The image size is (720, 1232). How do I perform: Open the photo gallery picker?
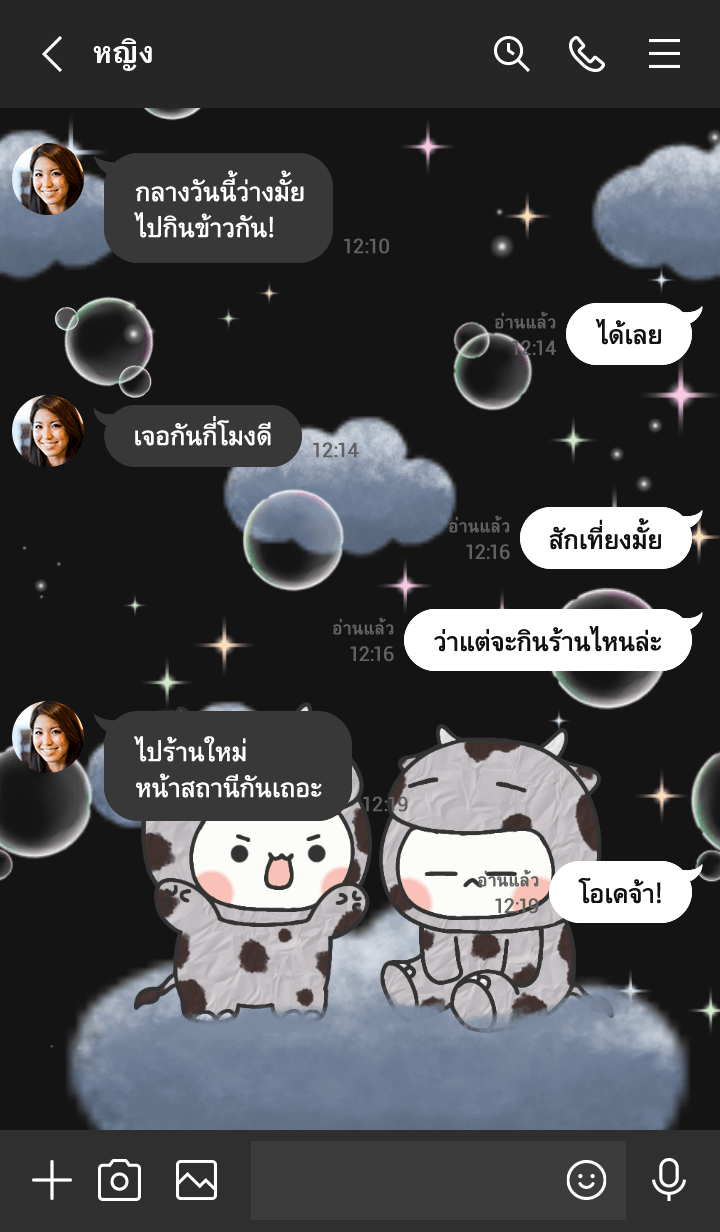(196, 1181)
